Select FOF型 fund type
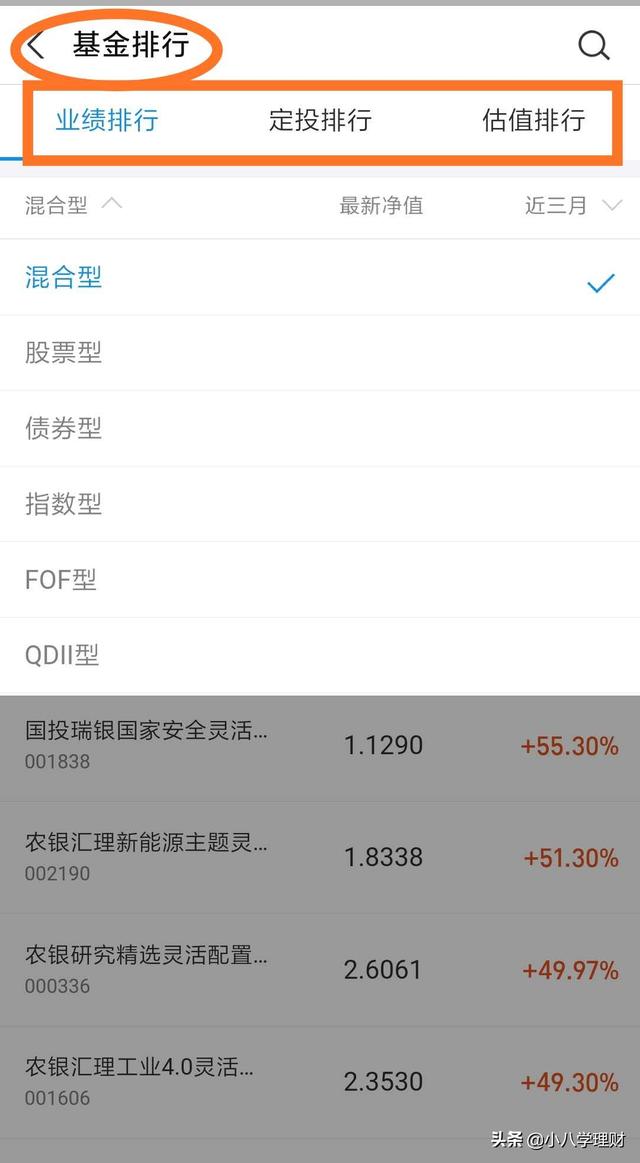640x1163 pixels. click(320, 580)
